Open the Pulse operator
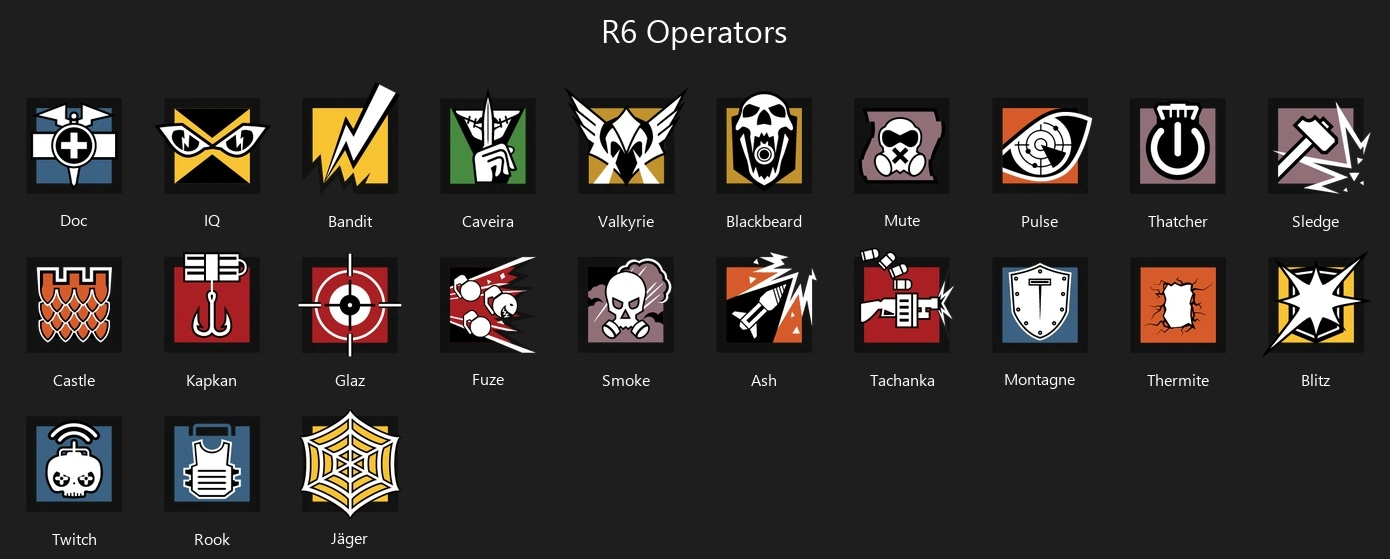Image resolution: width=1390 pixels, height=559 pixels. (1040, 146)
